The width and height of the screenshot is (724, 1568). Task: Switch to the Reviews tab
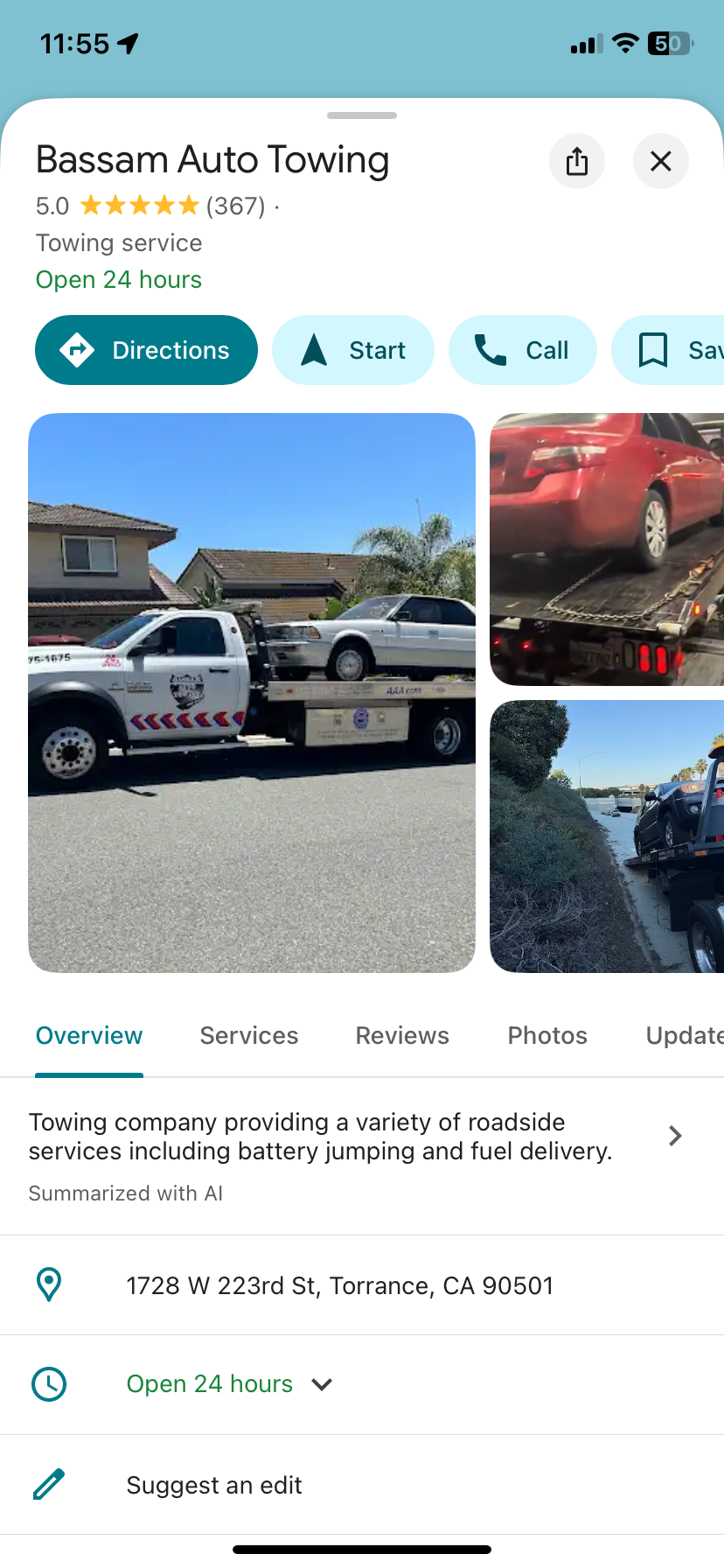[402, 1036]
